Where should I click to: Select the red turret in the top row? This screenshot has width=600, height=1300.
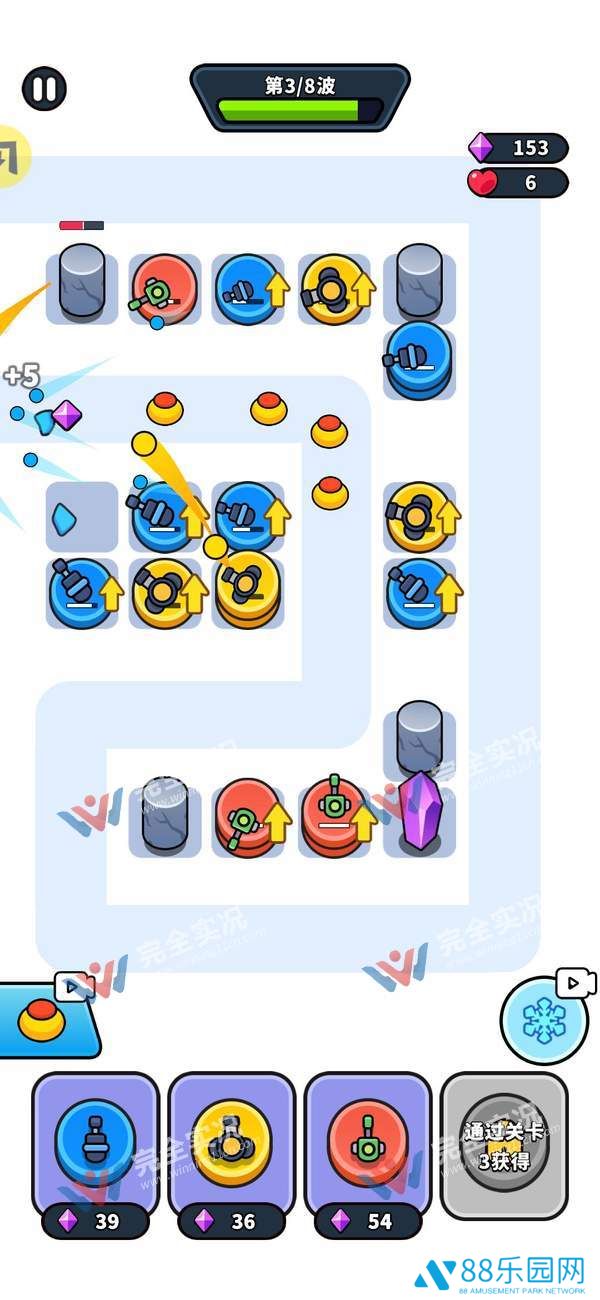(164, 288)
